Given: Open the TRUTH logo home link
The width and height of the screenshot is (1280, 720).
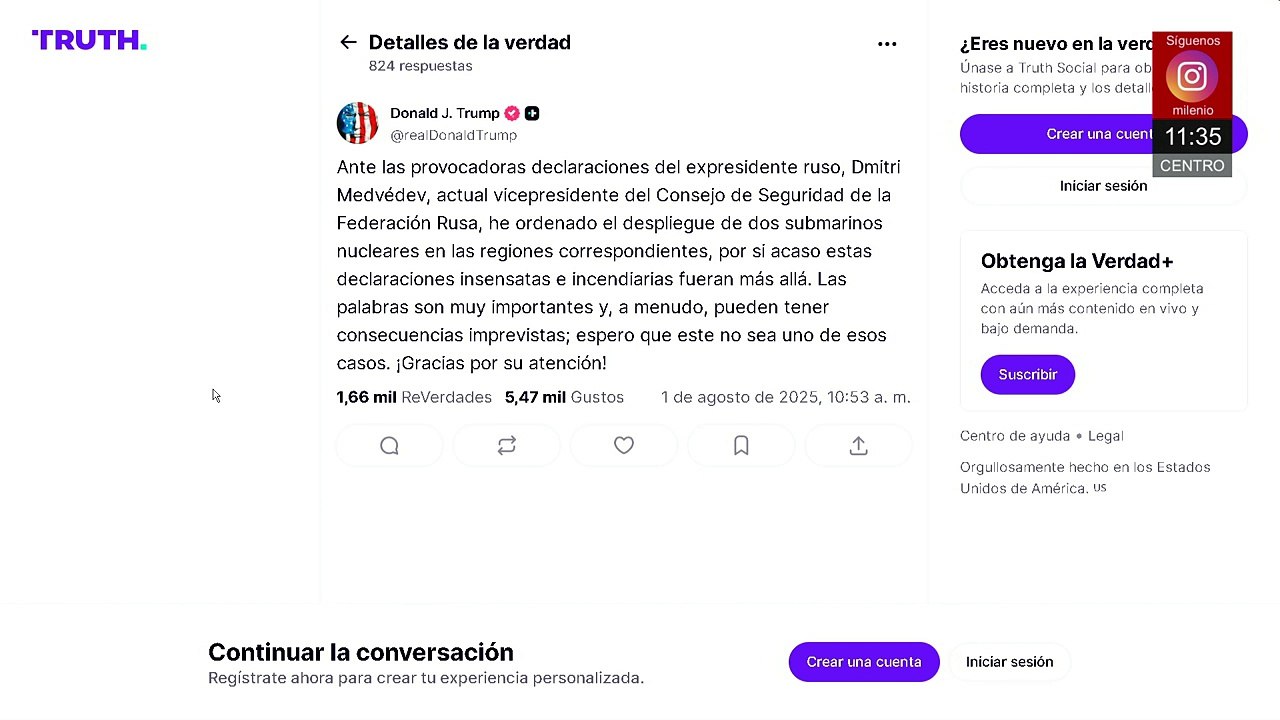Looking at the screenshot, I should (89, 40).
